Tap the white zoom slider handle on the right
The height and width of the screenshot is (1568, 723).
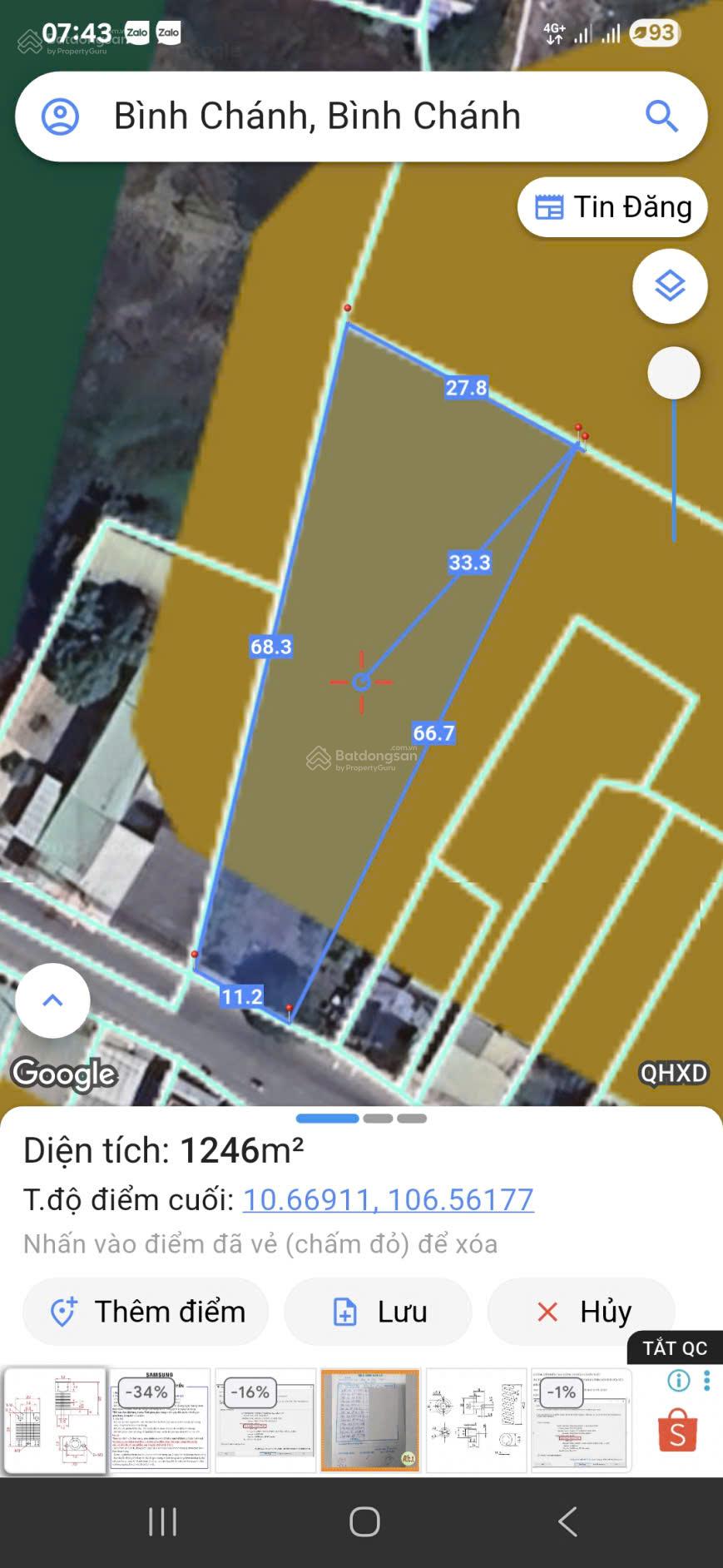pyautogui.click(x=673, y=373)
